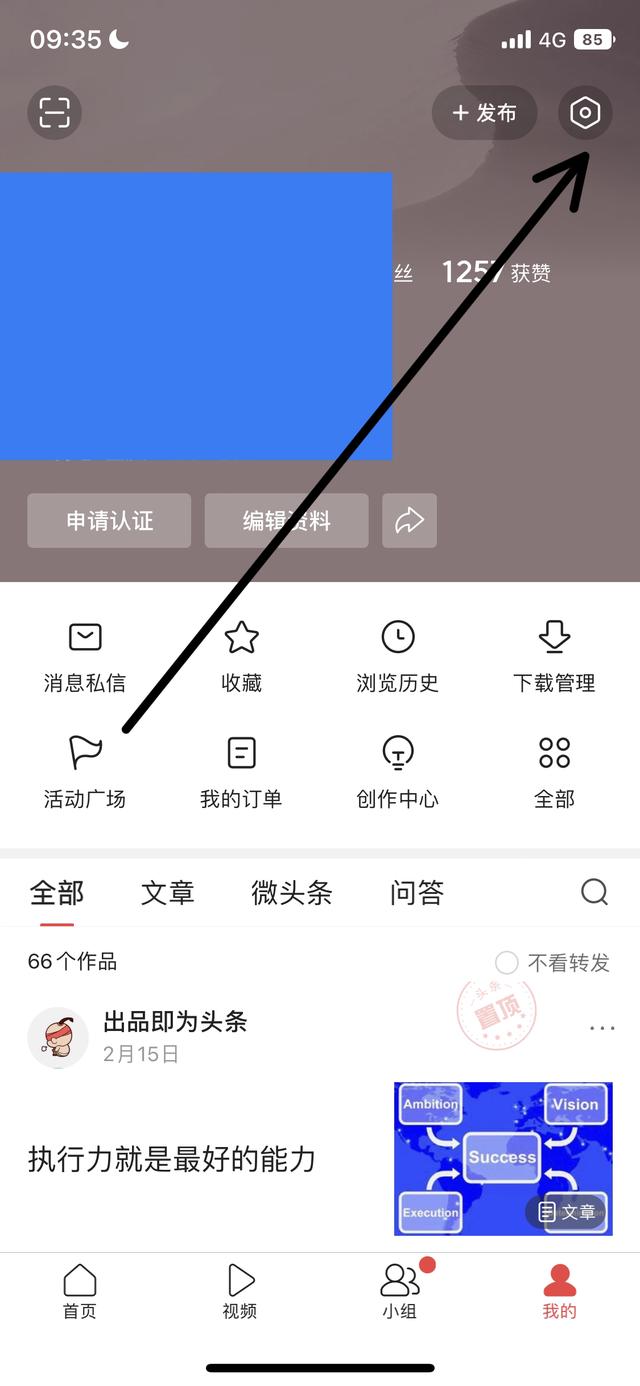Image resolution: width=640 pixels, height=1386 pixels.
Task: Open 活动广场
Action: coord(85,771)
